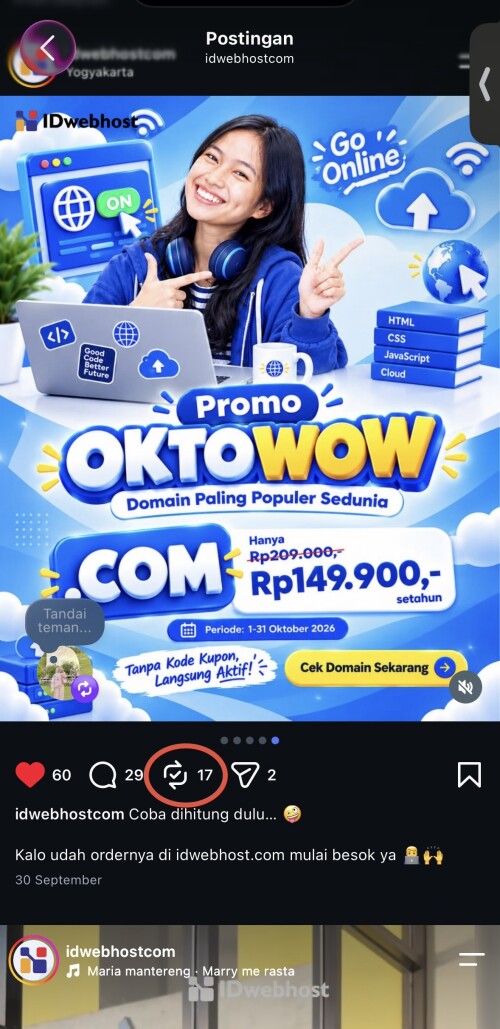Image resolution: width=500 pixels, height=1029 pixels.
Task: Unmute the post audio with speaker icon
Action: coord(466,687)
